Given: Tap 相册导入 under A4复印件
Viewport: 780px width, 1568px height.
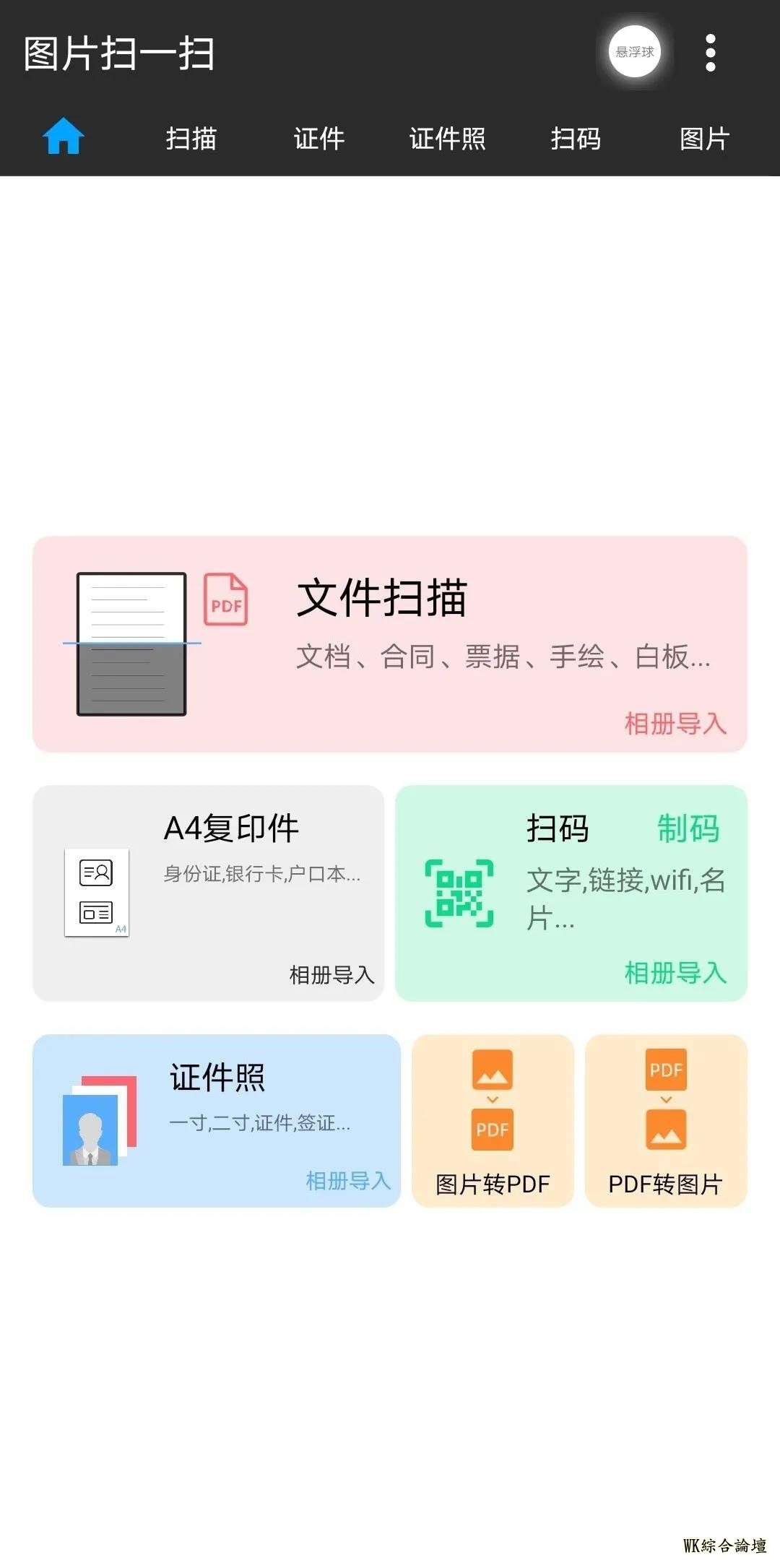Looking at the screenshot, I should pos(331,974).
